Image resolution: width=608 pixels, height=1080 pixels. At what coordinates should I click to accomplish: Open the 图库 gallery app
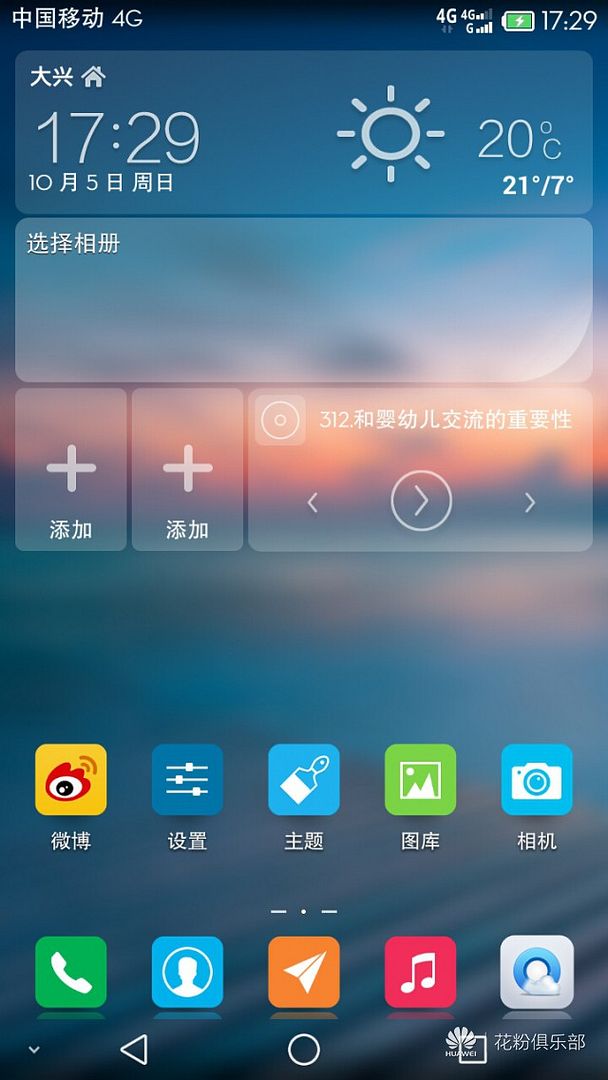420,779
